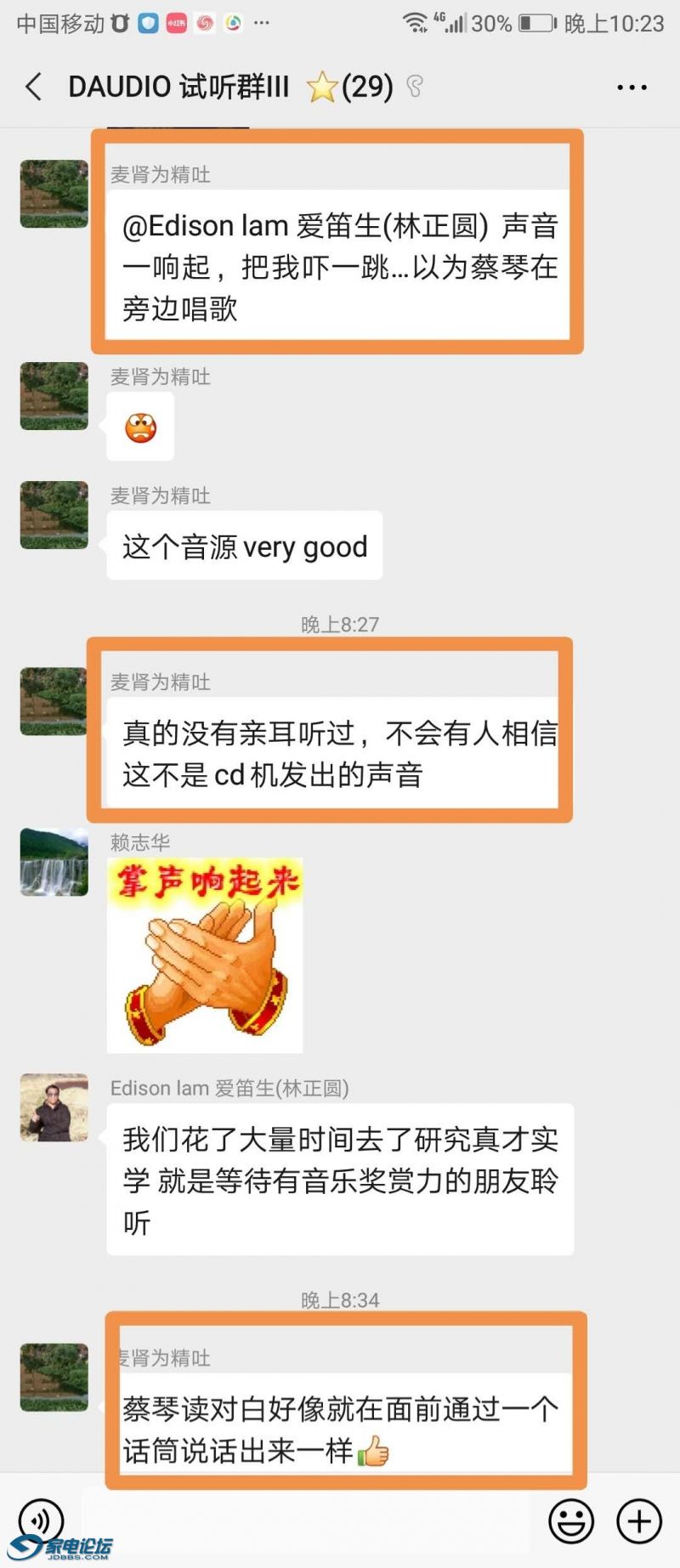This screenshot has height=1568, width=680.
Task: Open avatar beside 这个音源 very good message
Action: (54, 515)
